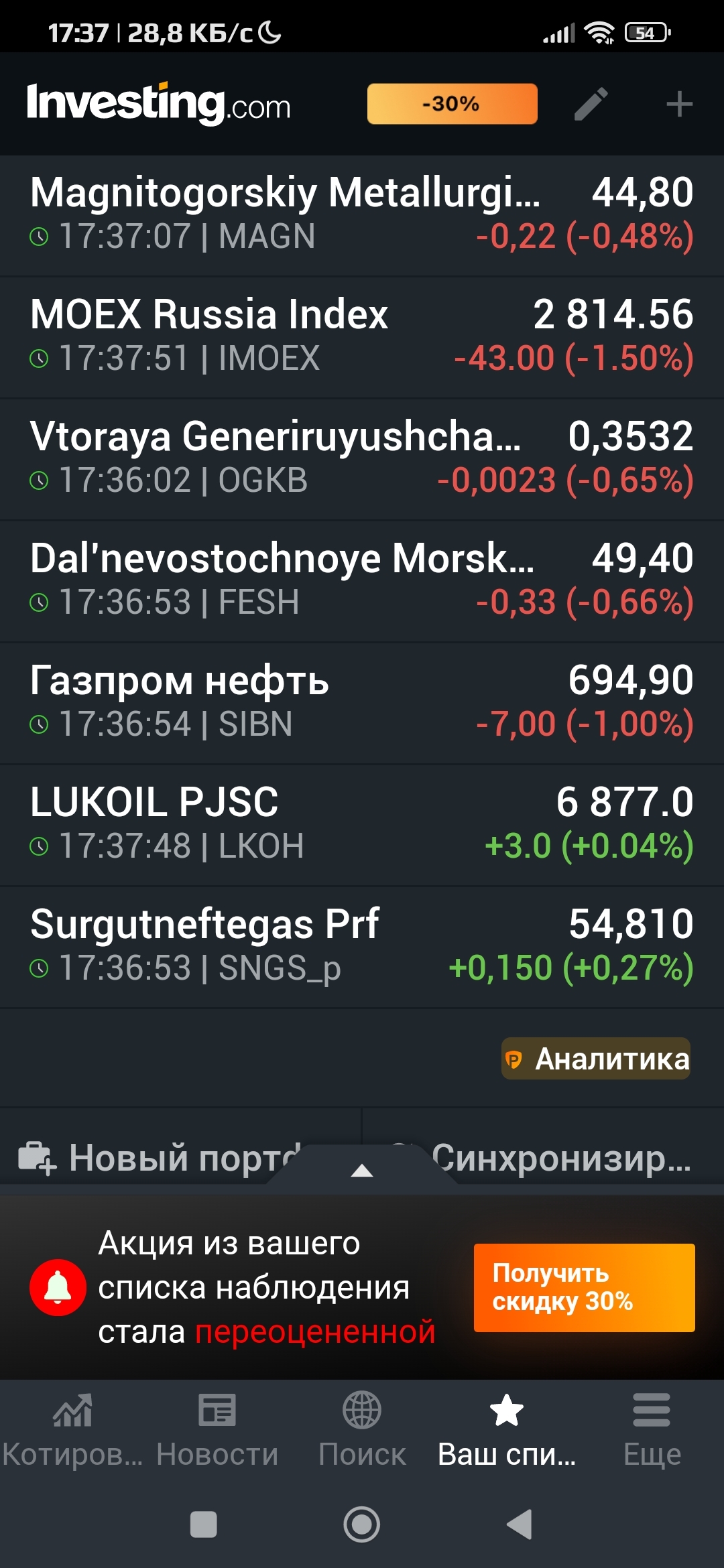Tap Получить скидку 30% button
The width and height of the screenshot is (724, 1568).
coord(584,1287)
